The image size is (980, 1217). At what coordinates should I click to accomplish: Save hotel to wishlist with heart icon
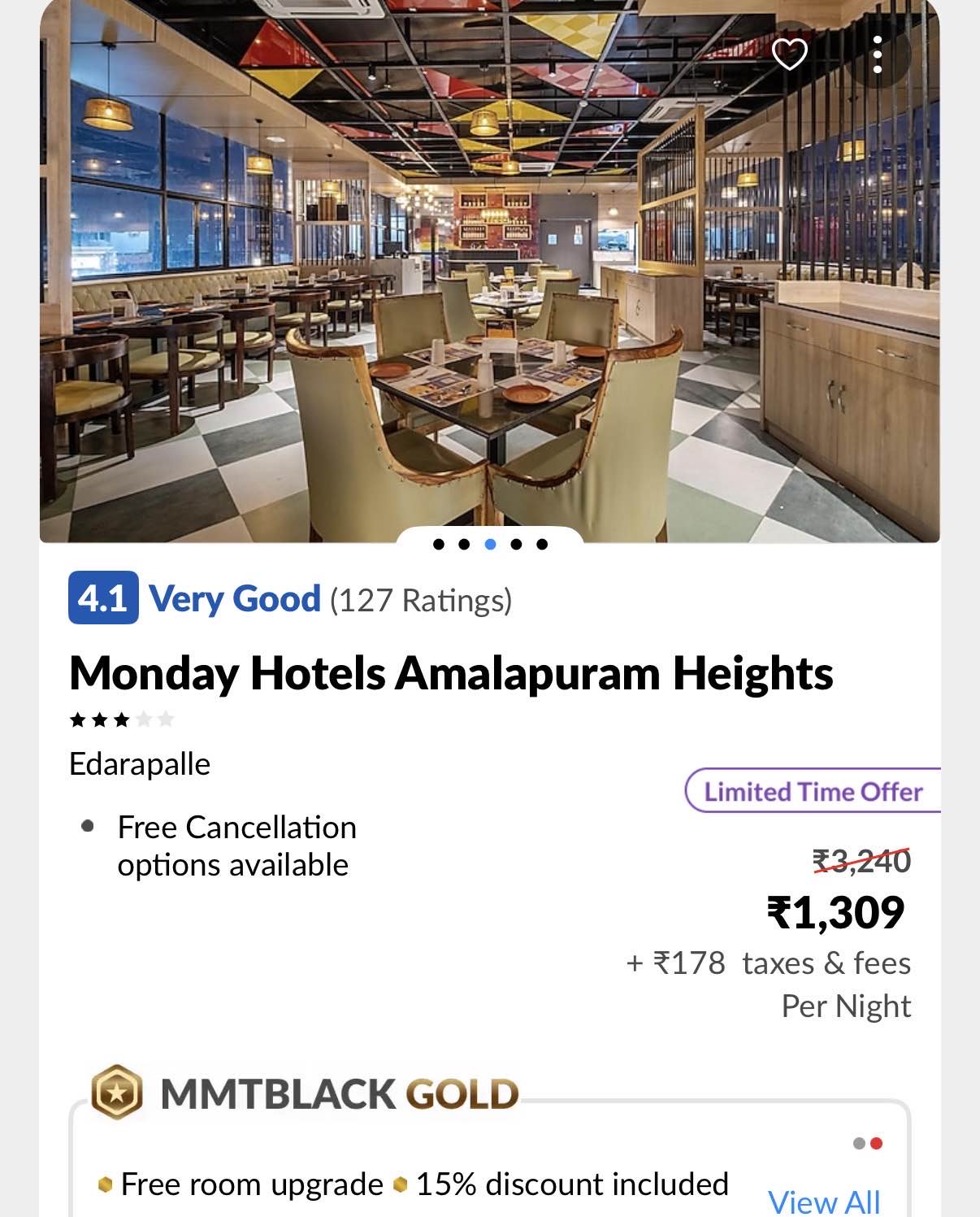[789, 54]
